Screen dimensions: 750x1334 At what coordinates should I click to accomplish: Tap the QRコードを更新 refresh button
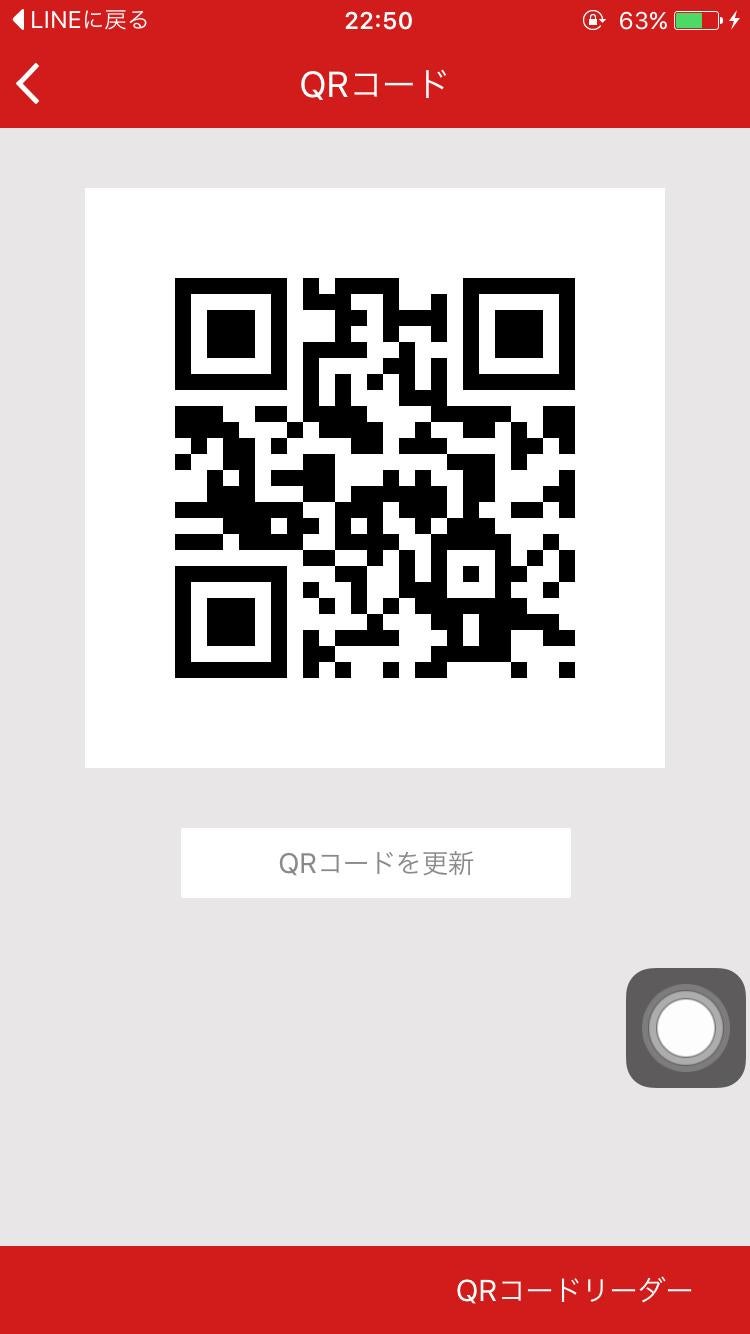coord(375,862)
